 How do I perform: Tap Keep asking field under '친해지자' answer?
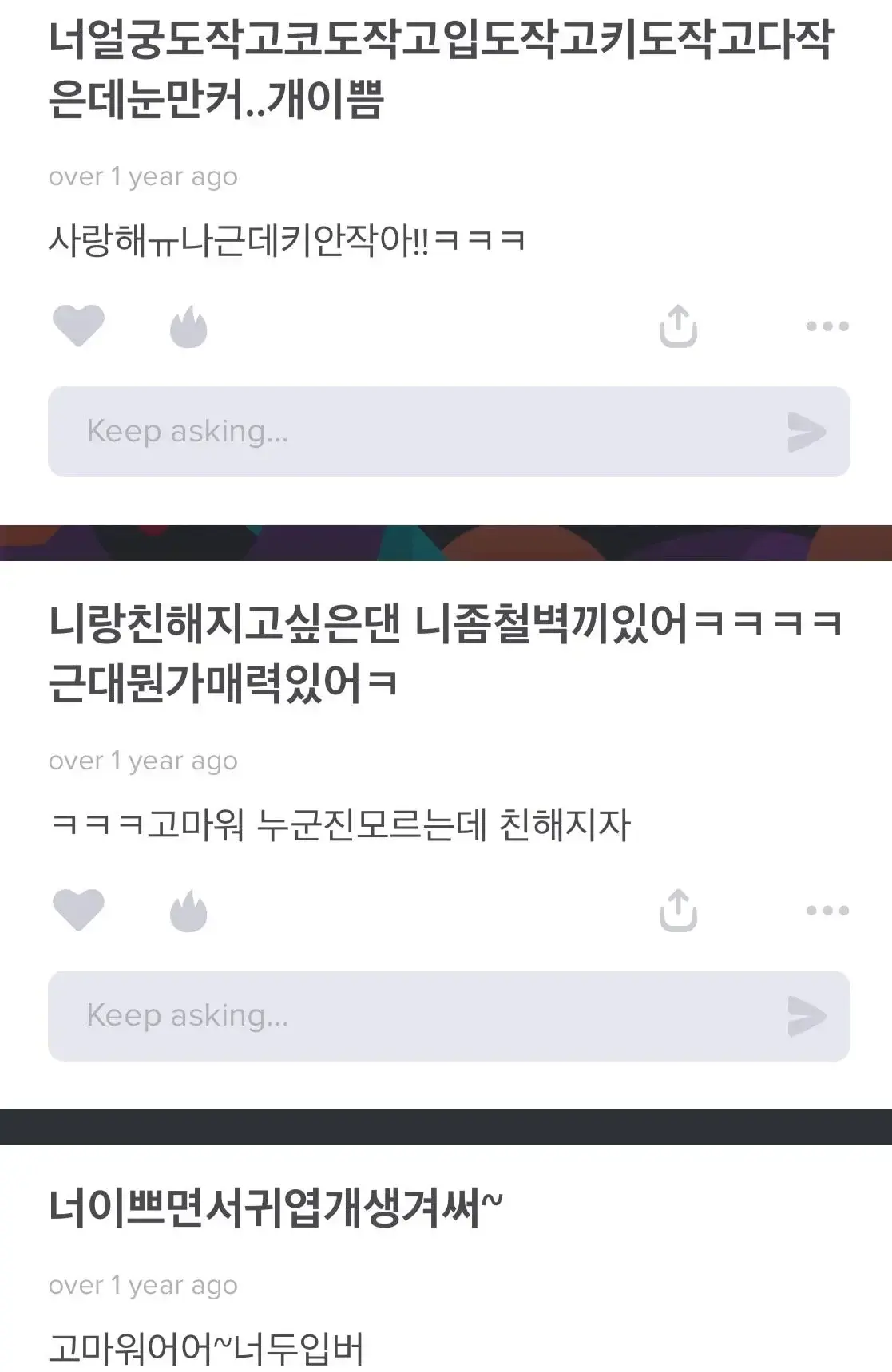pos(449,1016)
